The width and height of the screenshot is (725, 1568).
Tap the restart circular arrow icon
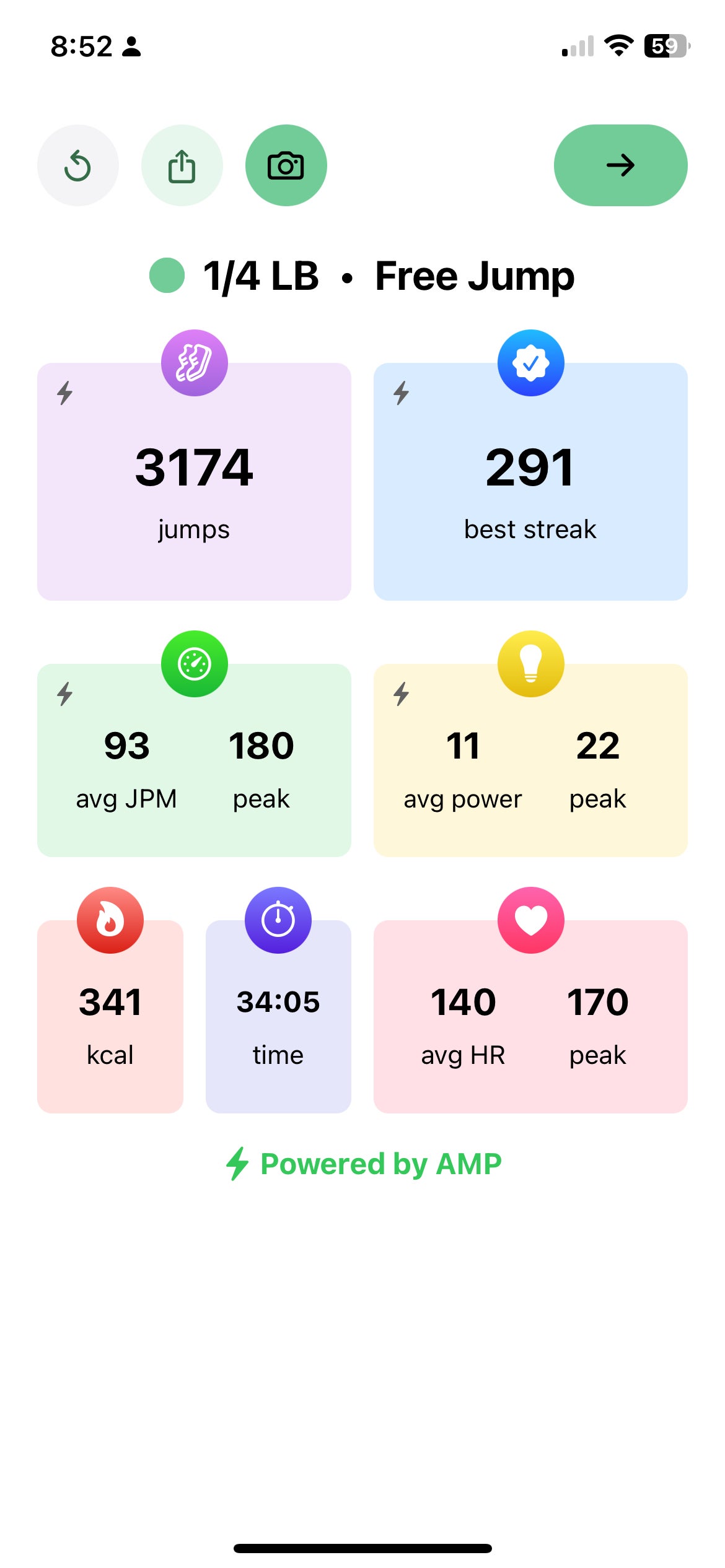point(78,165)
